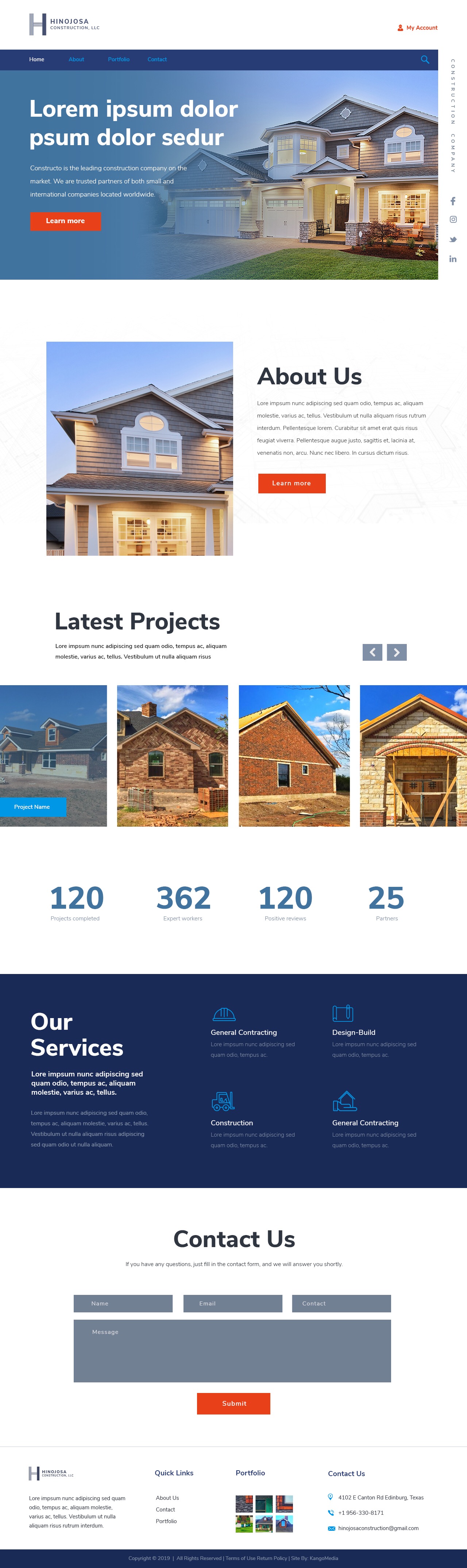
Task: Submit the contact form
Action: [x=233, y=1403]
